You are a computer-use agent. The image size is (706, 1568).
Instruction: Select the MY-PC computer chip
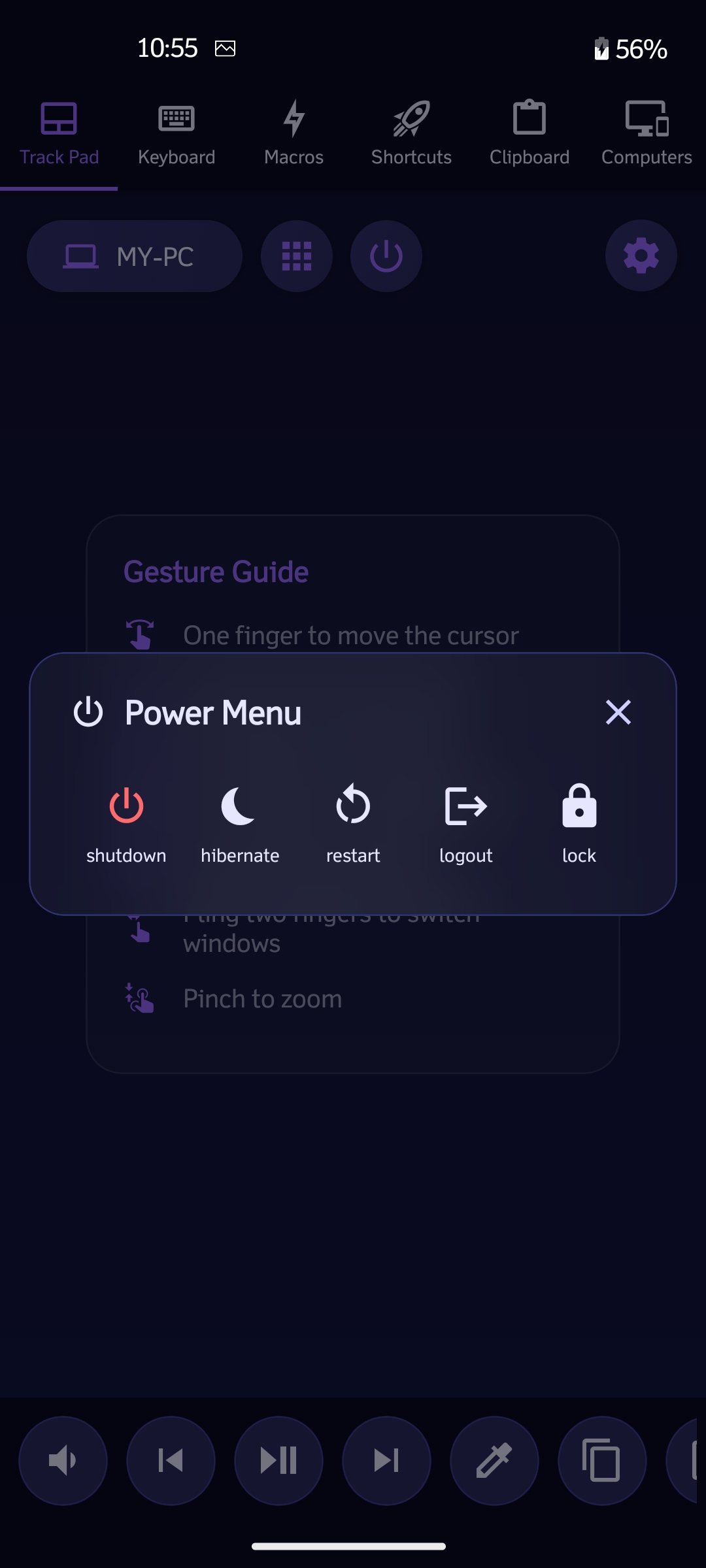point(134,256)
